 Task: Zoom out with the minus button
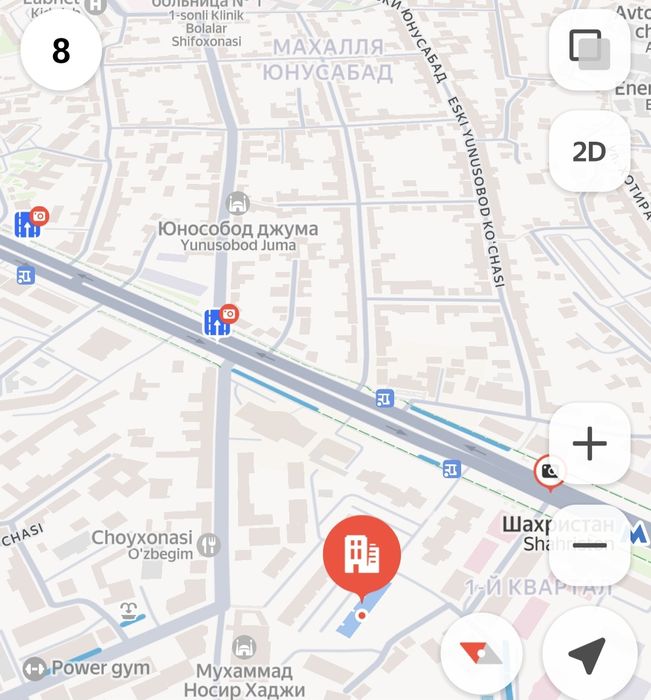coord(589,546)
